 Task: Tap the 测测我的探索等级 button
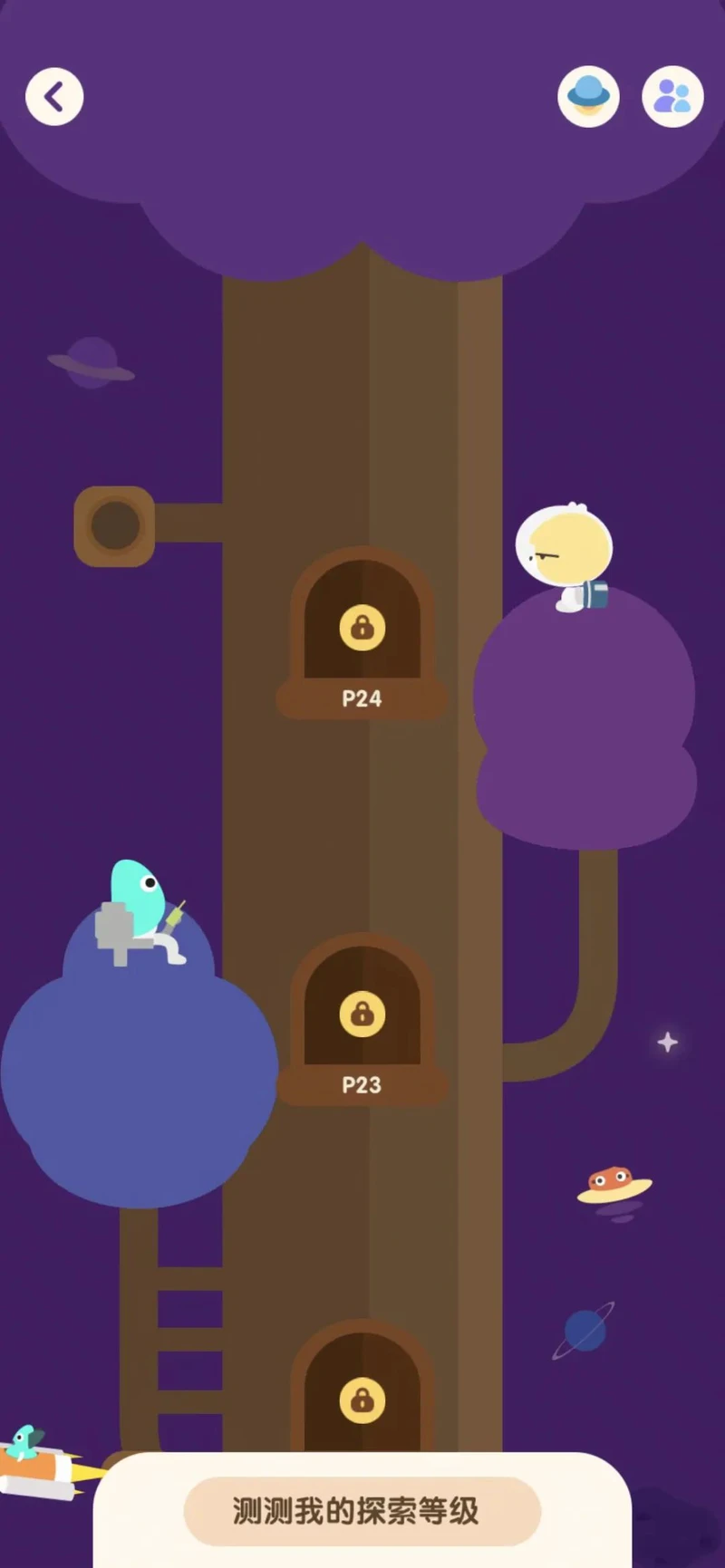362,1510
